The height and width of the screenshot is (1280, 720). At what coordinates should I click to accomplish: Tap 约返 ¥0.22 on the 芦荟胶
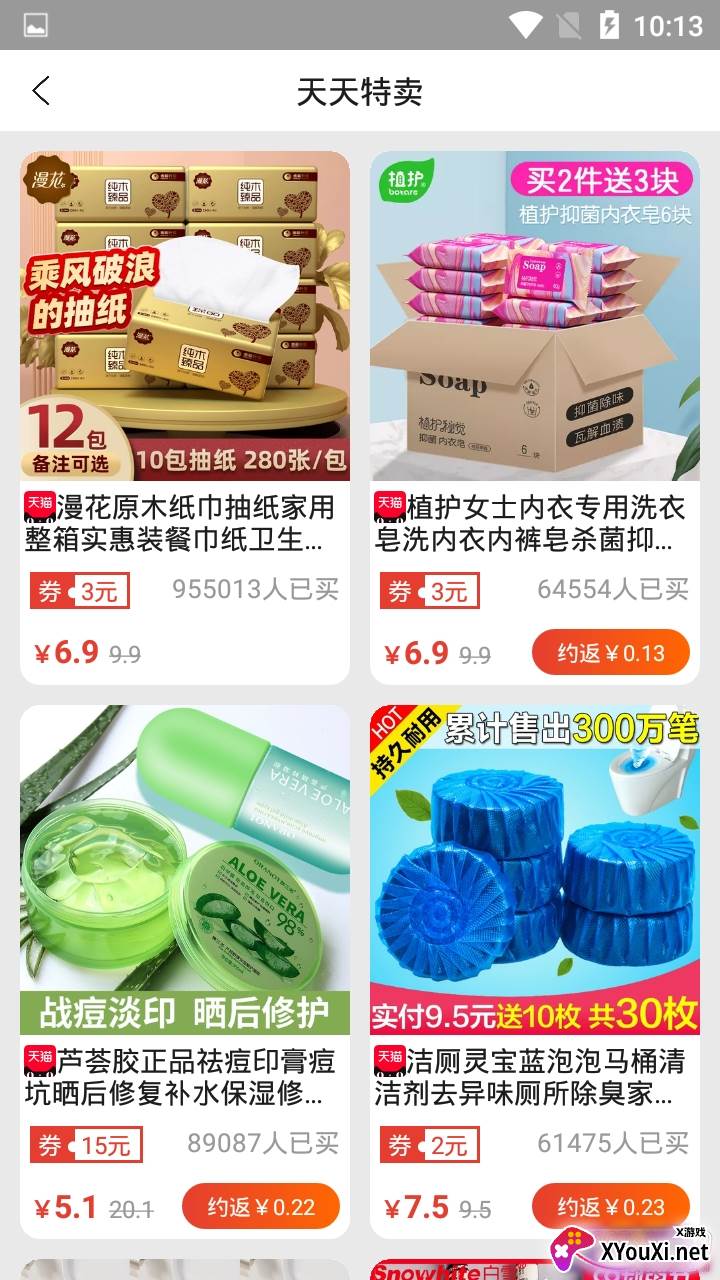click(x=261, y=1207)
